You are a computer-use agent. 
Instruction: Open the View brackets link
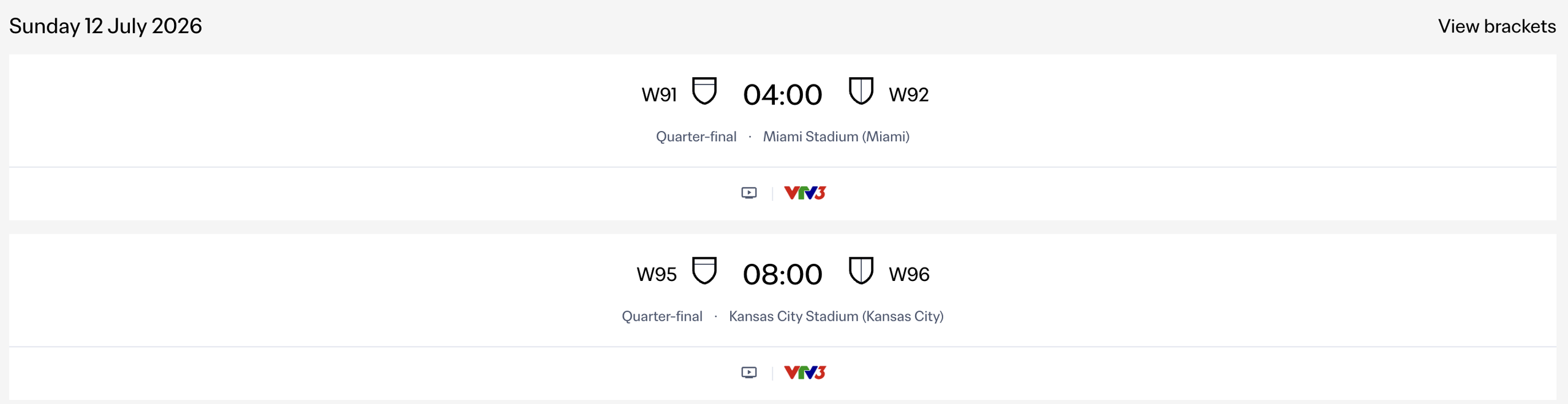[x=1496, y=26]
